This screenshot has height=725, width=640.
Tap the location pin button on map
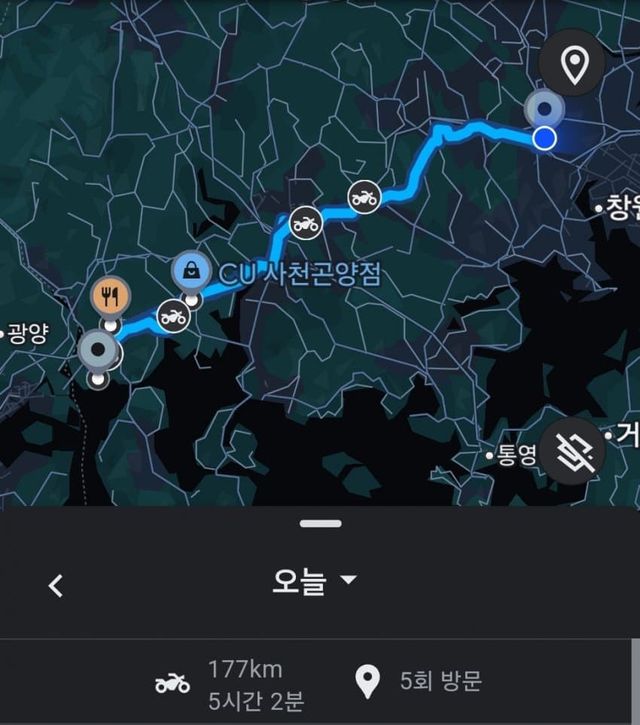(572, 66)
